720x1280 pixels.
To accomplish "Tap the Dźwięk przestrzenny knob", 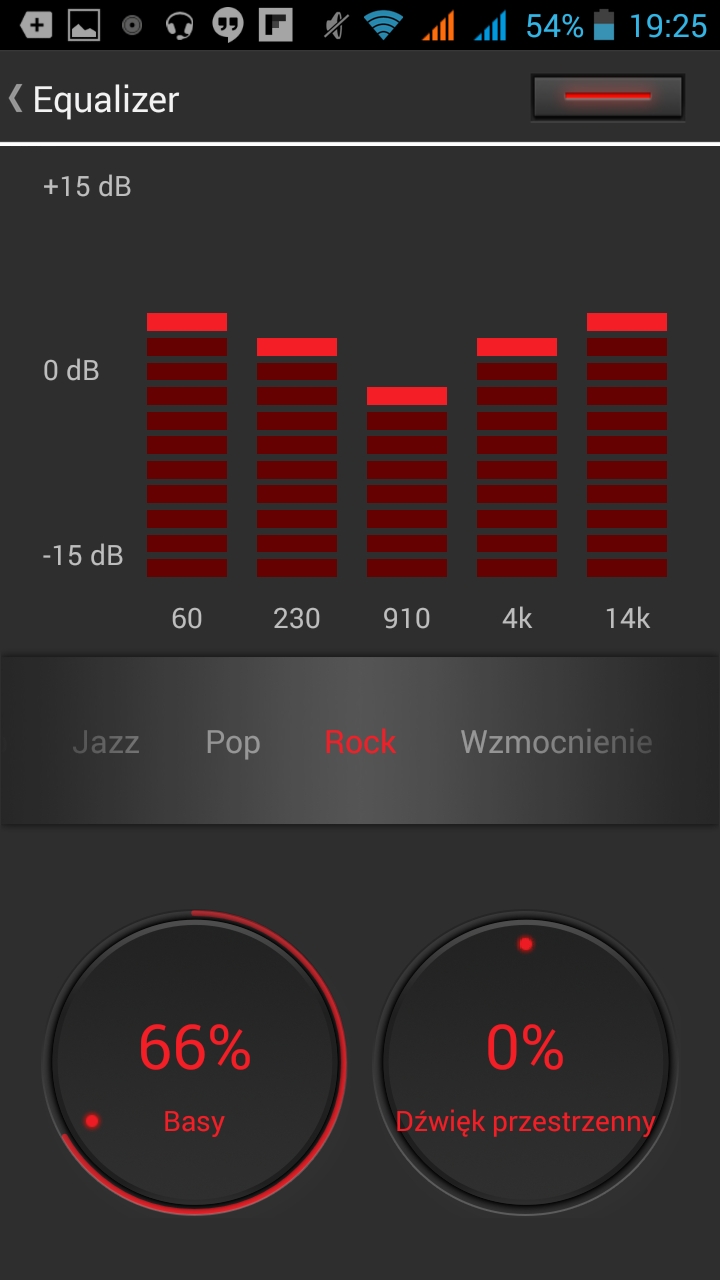I will pos(526,1063).
